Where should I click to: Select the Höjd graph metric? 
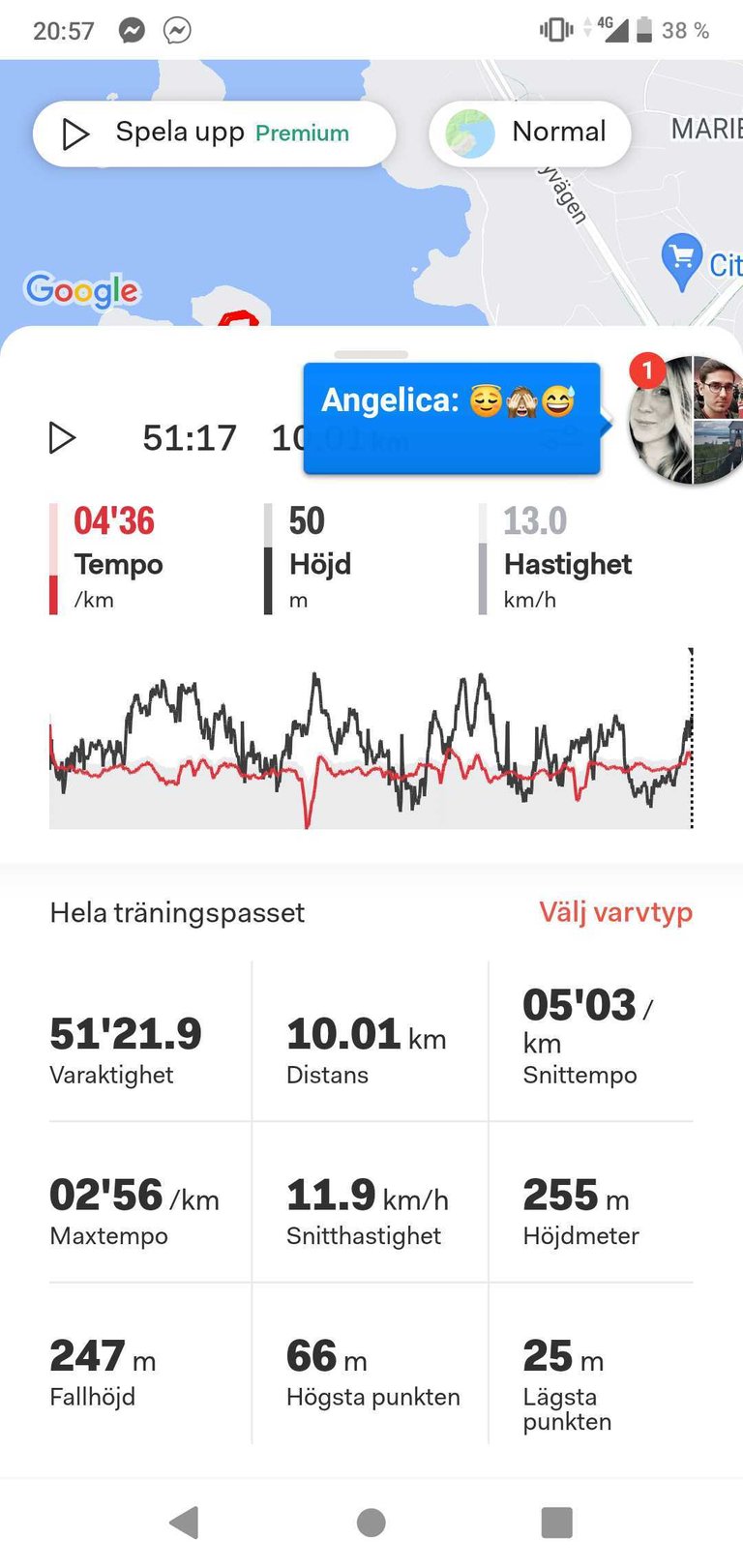click(319, 559)
